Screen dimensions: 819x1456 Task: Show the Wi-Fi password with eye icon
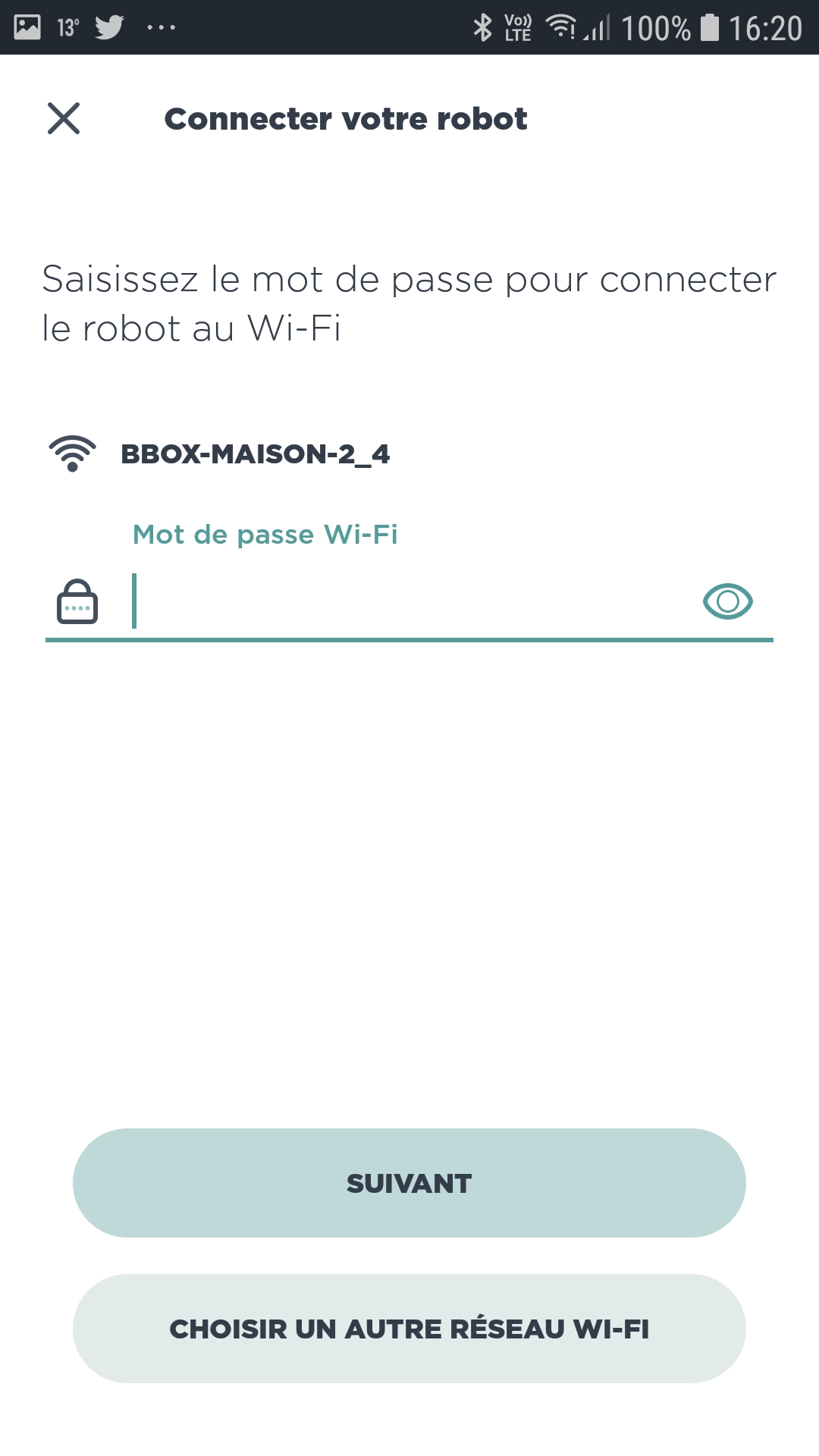727,602
